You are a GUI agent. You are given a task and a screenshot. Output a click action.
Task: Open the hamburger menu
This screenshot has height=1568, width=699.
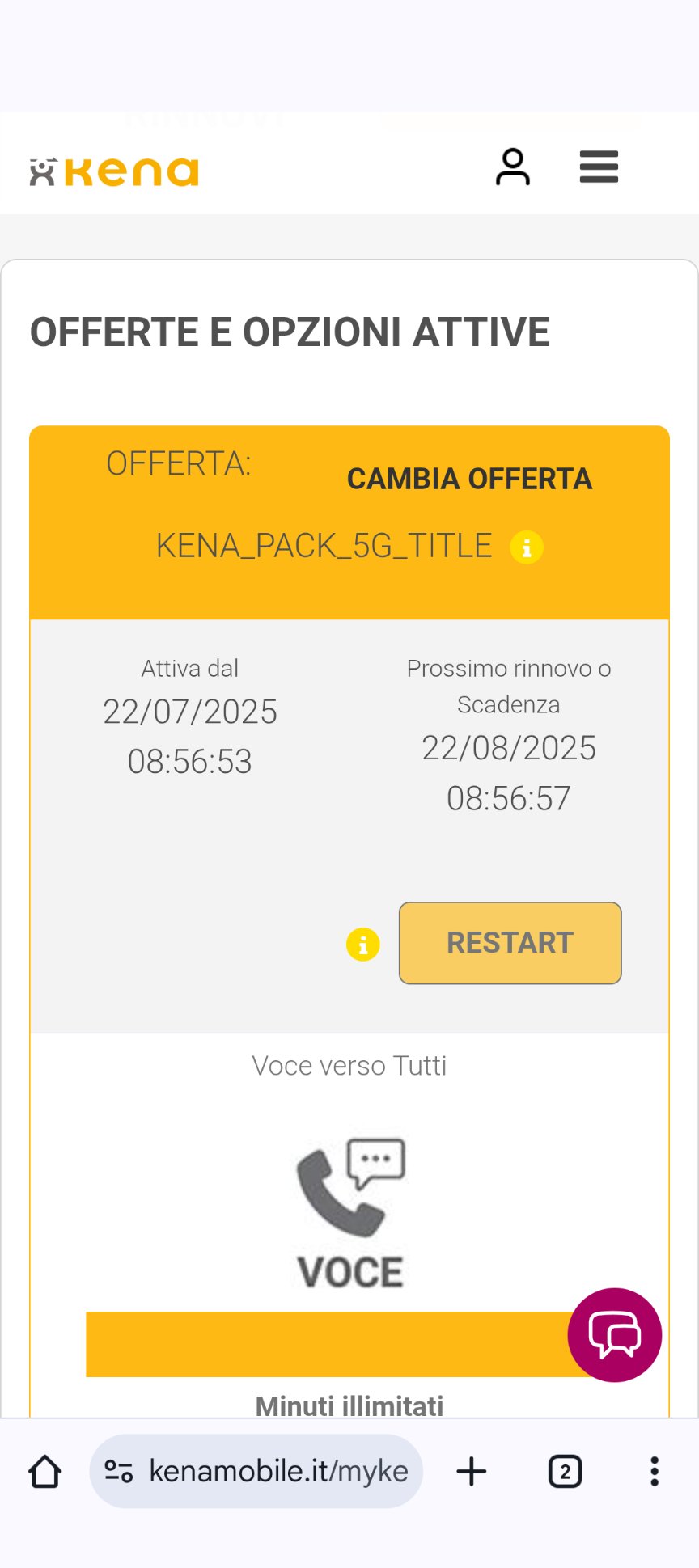point(599,167)
